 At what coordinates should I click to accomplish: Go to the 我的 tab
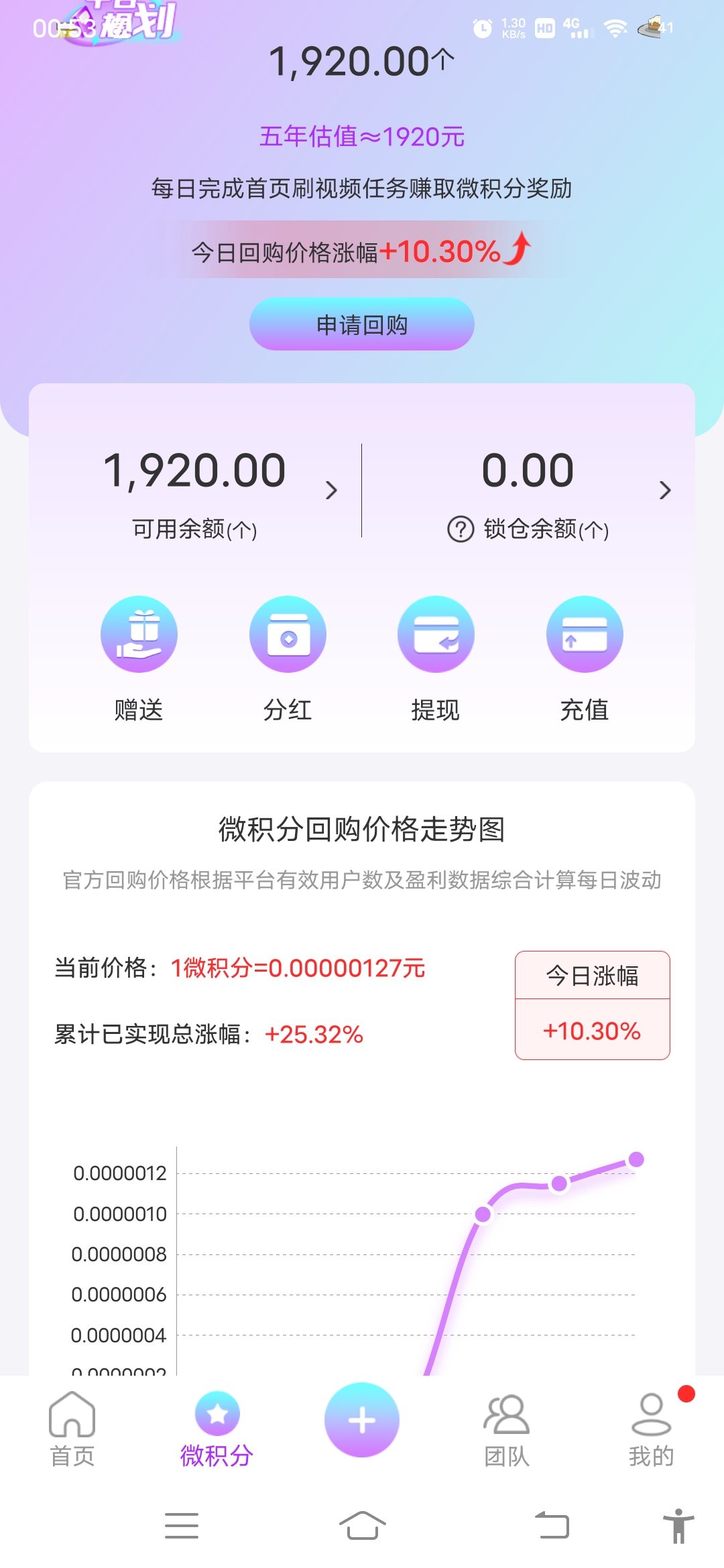click(652, 1429)
